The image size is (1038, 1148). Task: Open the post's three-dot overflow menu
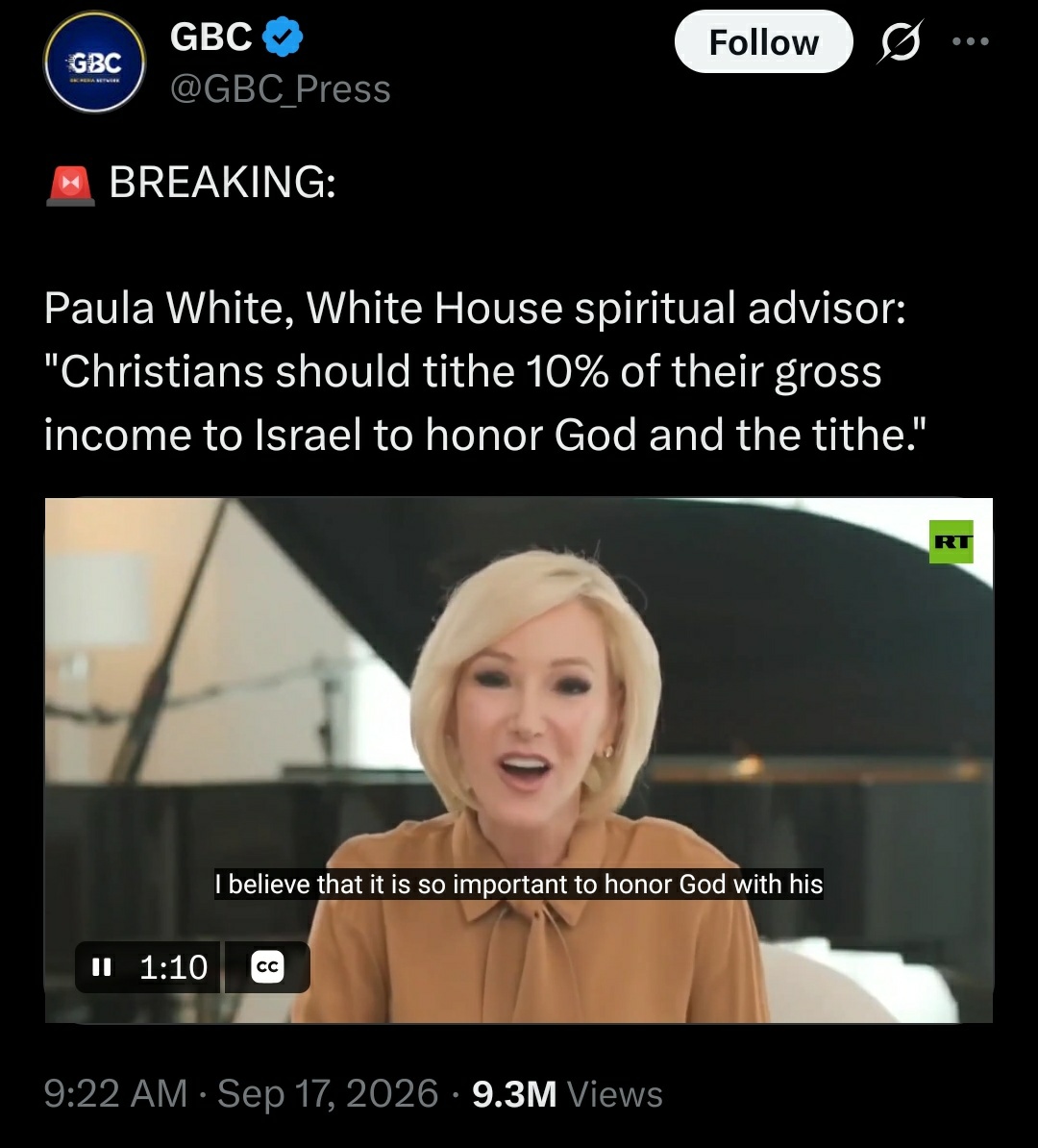[x=972, y=41]
